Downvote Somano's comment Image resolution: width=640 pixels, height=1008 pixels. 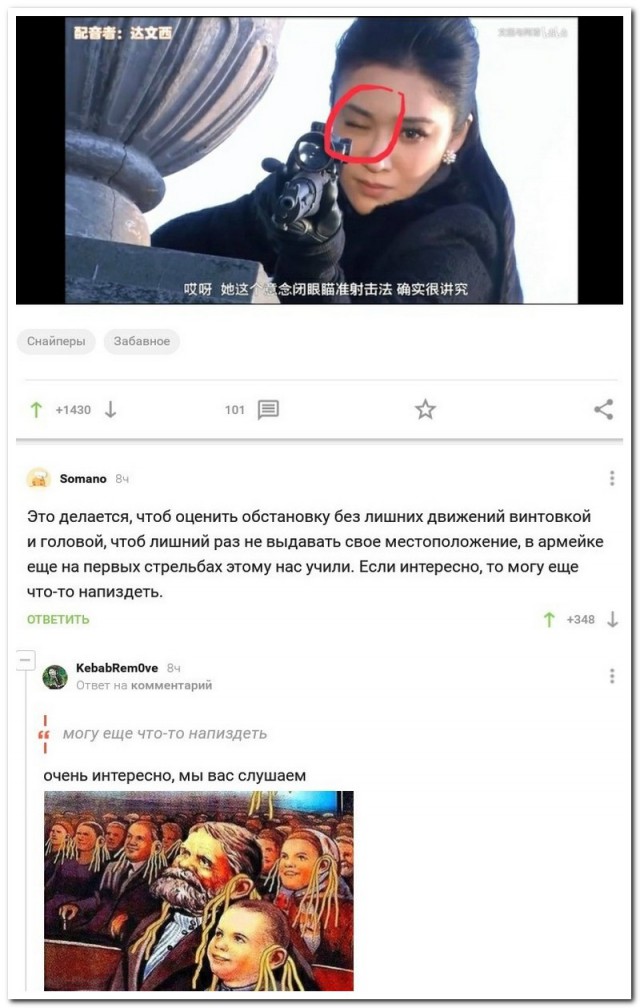[x=612, y=619]
